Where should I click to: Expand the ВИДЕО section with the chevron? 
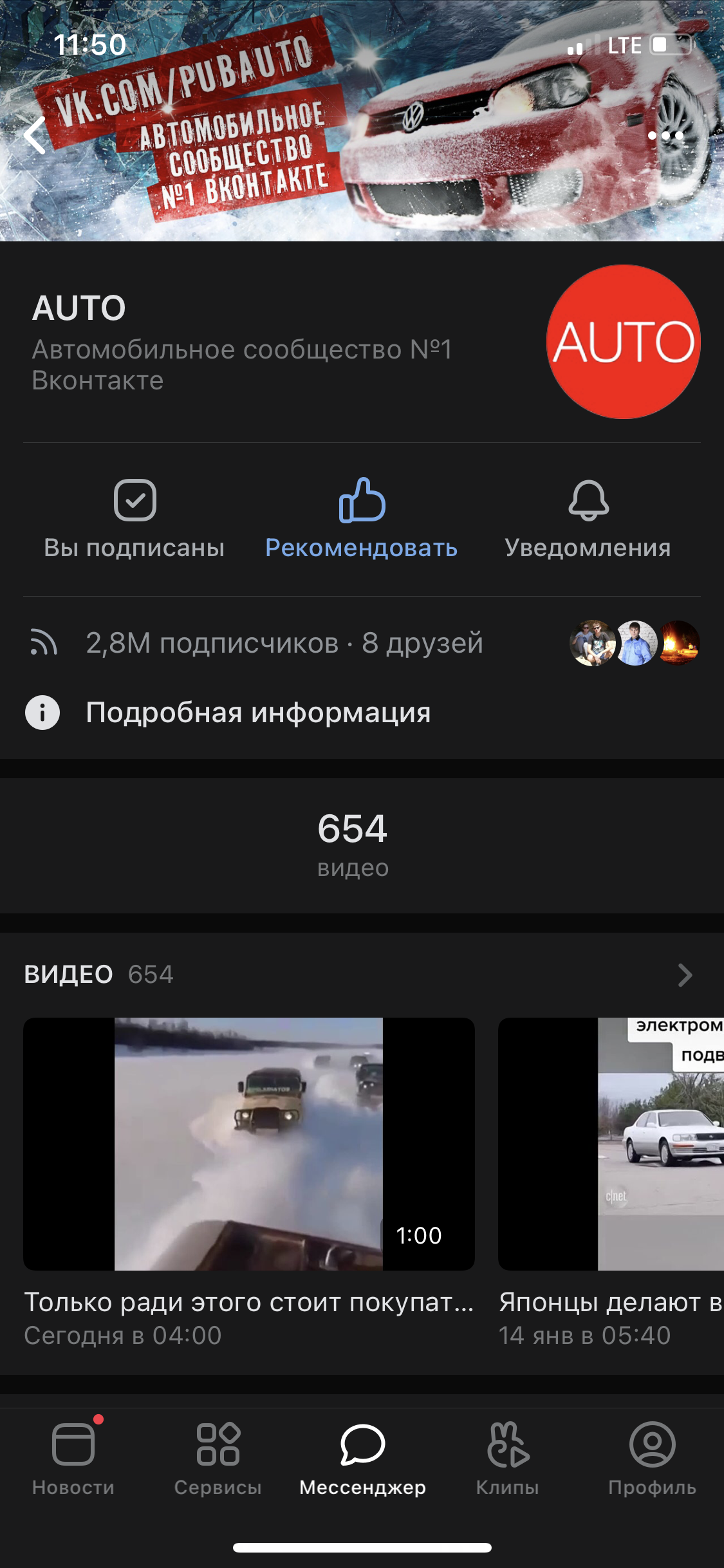[x=685, y=975]
